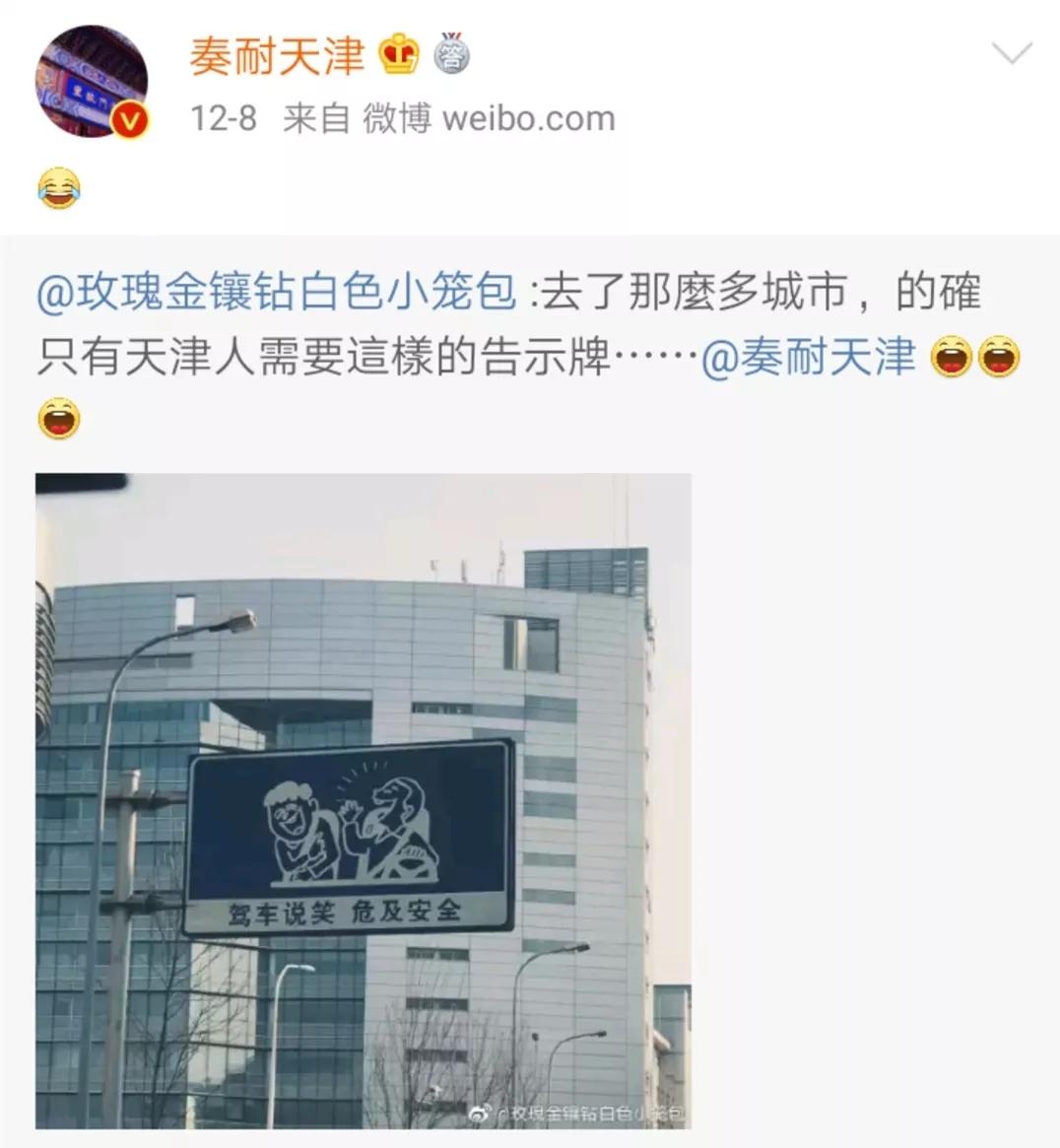Click the watermark text 玫瑰金镶钻白色小笼包
This screenshot has width=1060, height=1148.
pyautogui.click(x=591, y=1112)
